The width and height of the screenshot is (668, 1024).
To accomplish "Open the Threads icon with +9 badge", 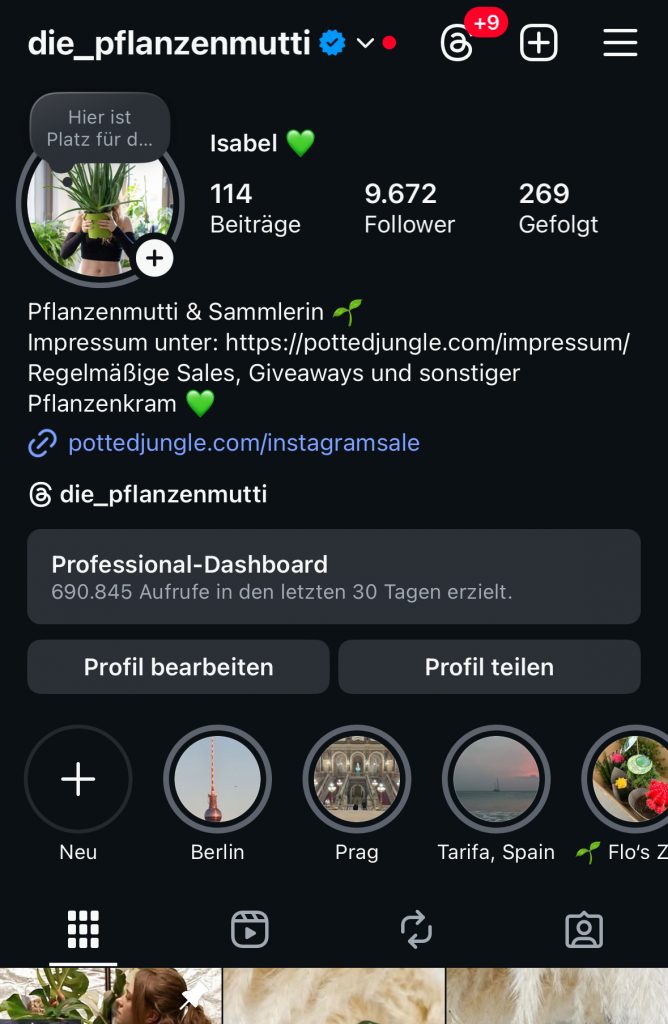I will 458,43.
